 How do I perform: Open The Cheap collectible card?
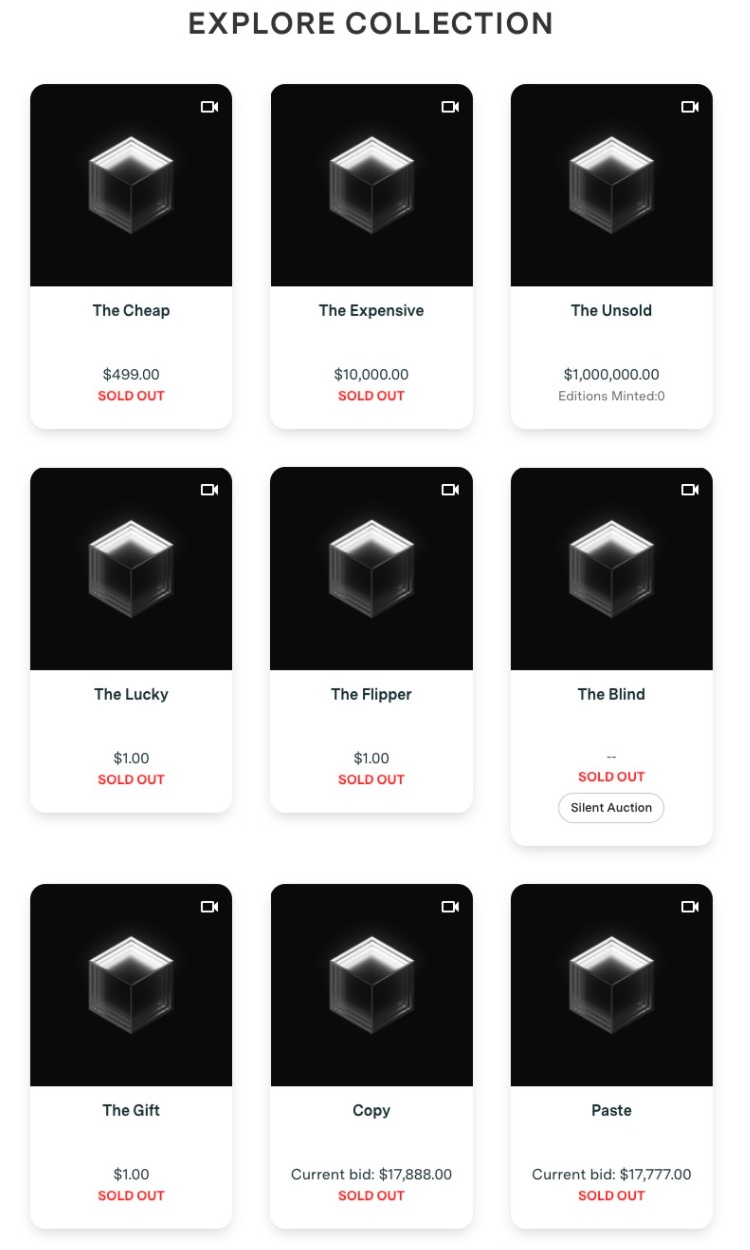point(131,256)
